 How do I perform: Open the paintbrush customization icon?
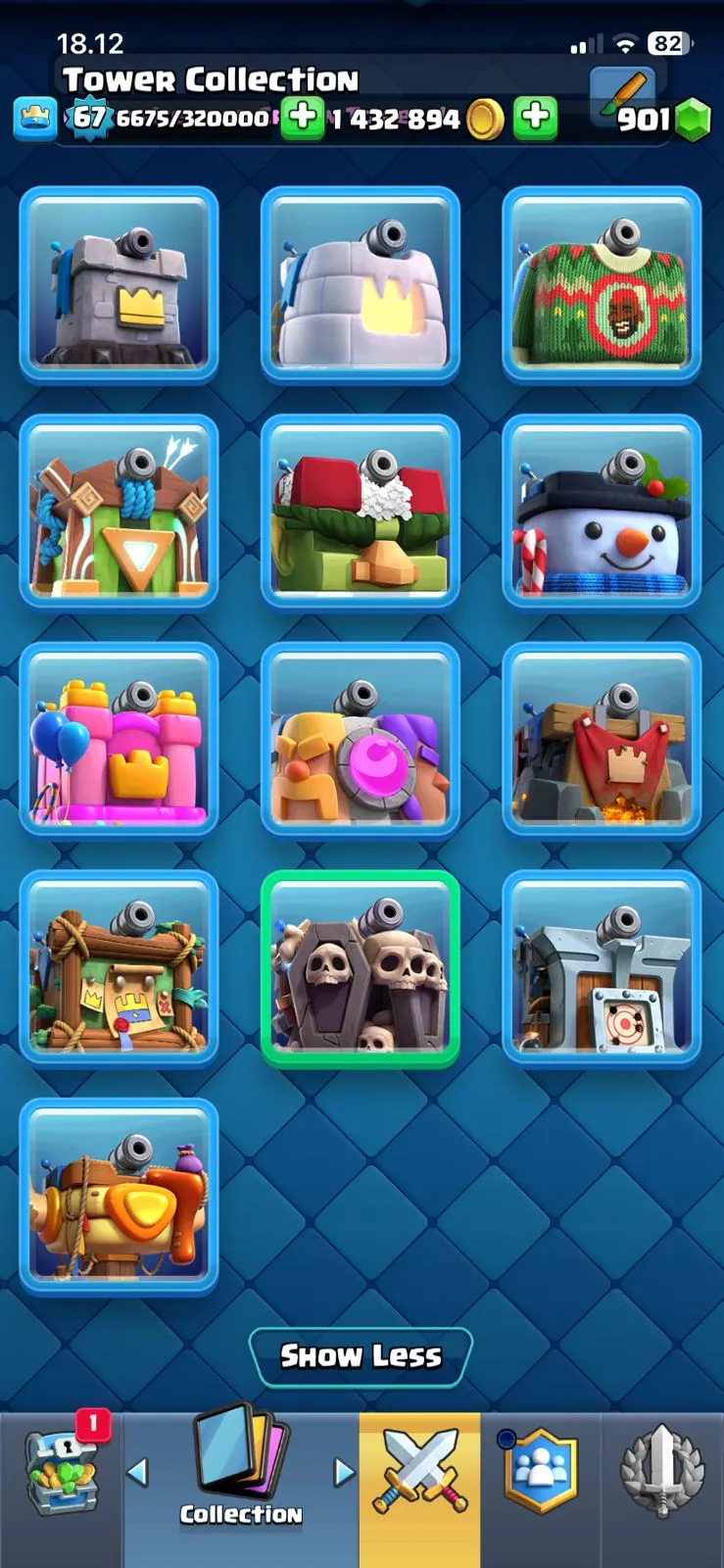[623, 96]
